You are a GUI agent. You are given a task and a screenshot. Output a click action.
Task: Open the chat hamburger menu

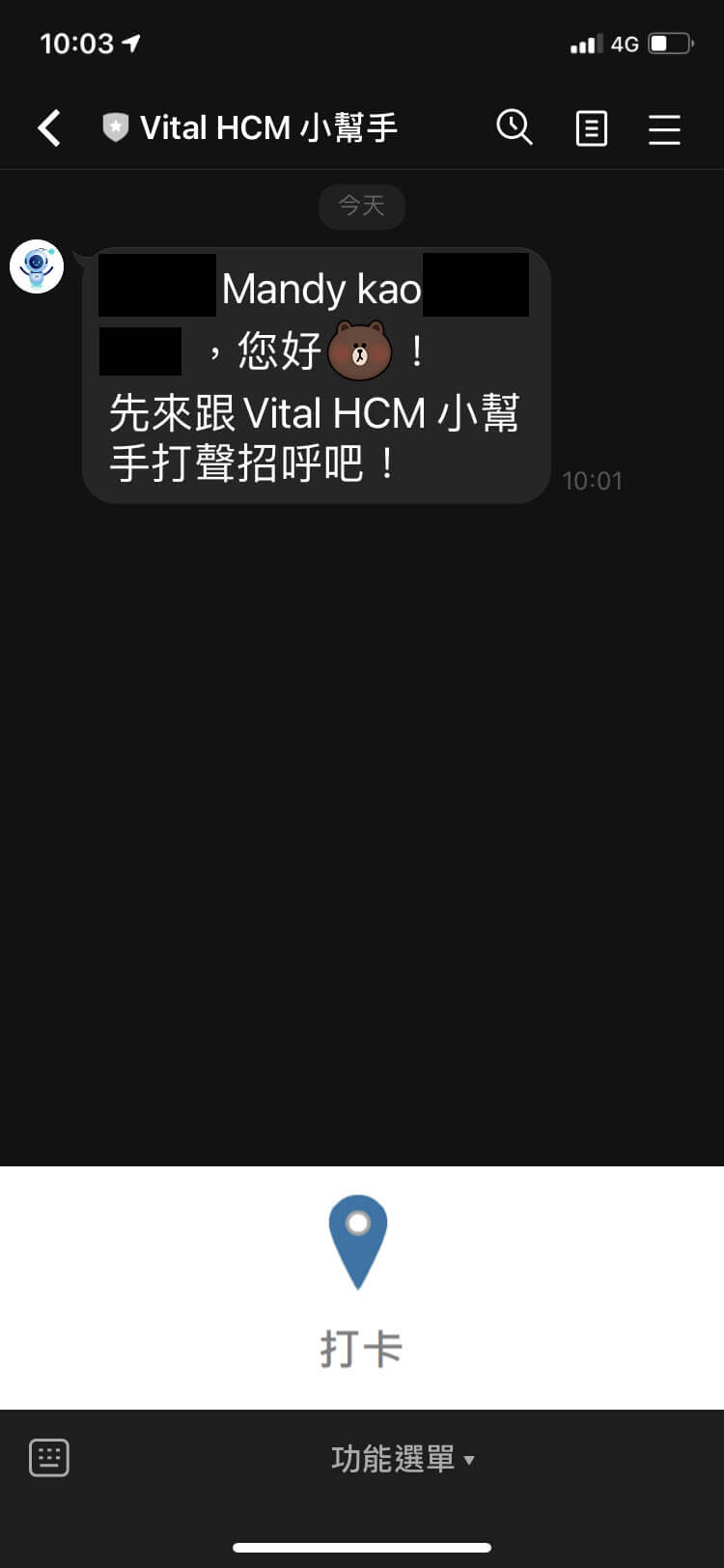(664, 128)
